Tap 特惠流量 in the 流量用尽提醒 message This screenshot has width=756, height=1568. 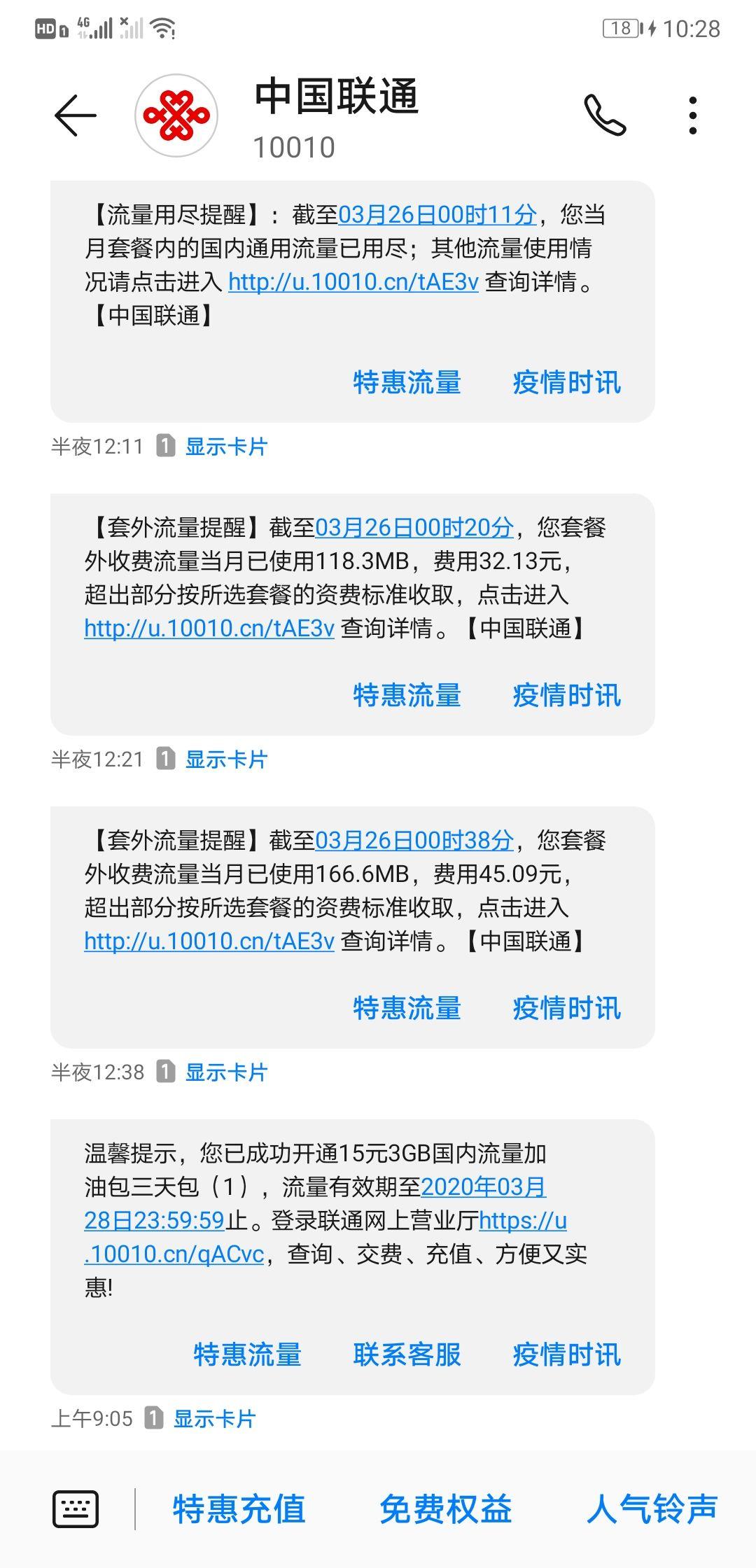(407, 382)
